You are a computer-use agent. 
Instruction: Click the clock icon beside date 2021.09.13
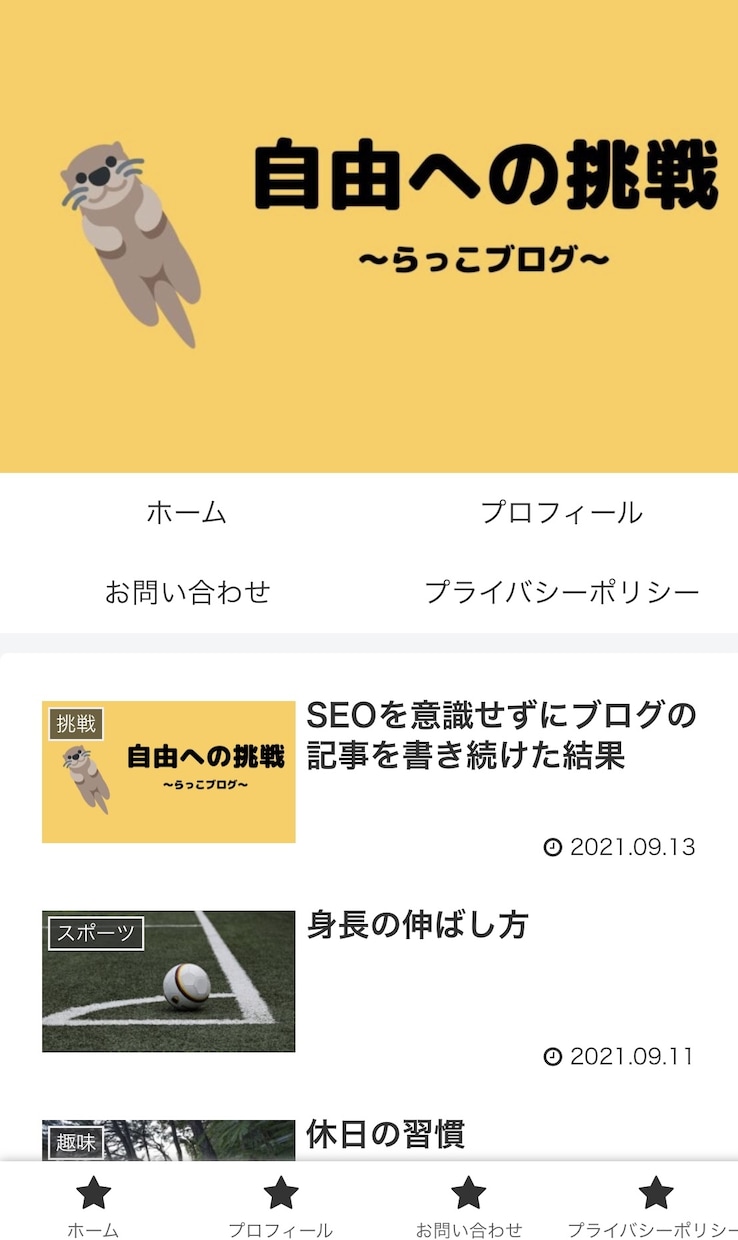point(555,847)
